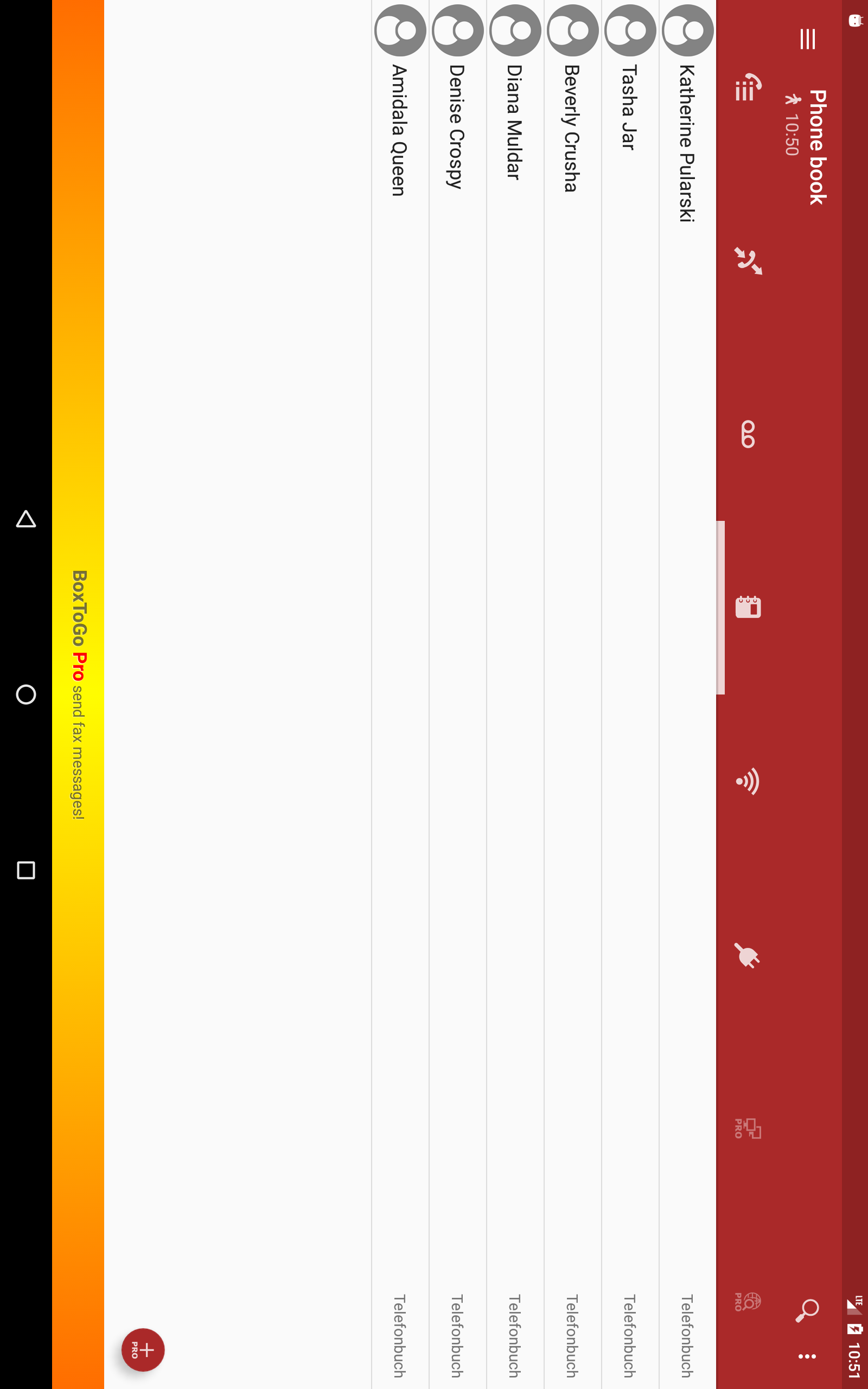Viewport: 868px width, 1389px height.
Task: Switch to the power plug tab
Action: (x=748, y=955)
